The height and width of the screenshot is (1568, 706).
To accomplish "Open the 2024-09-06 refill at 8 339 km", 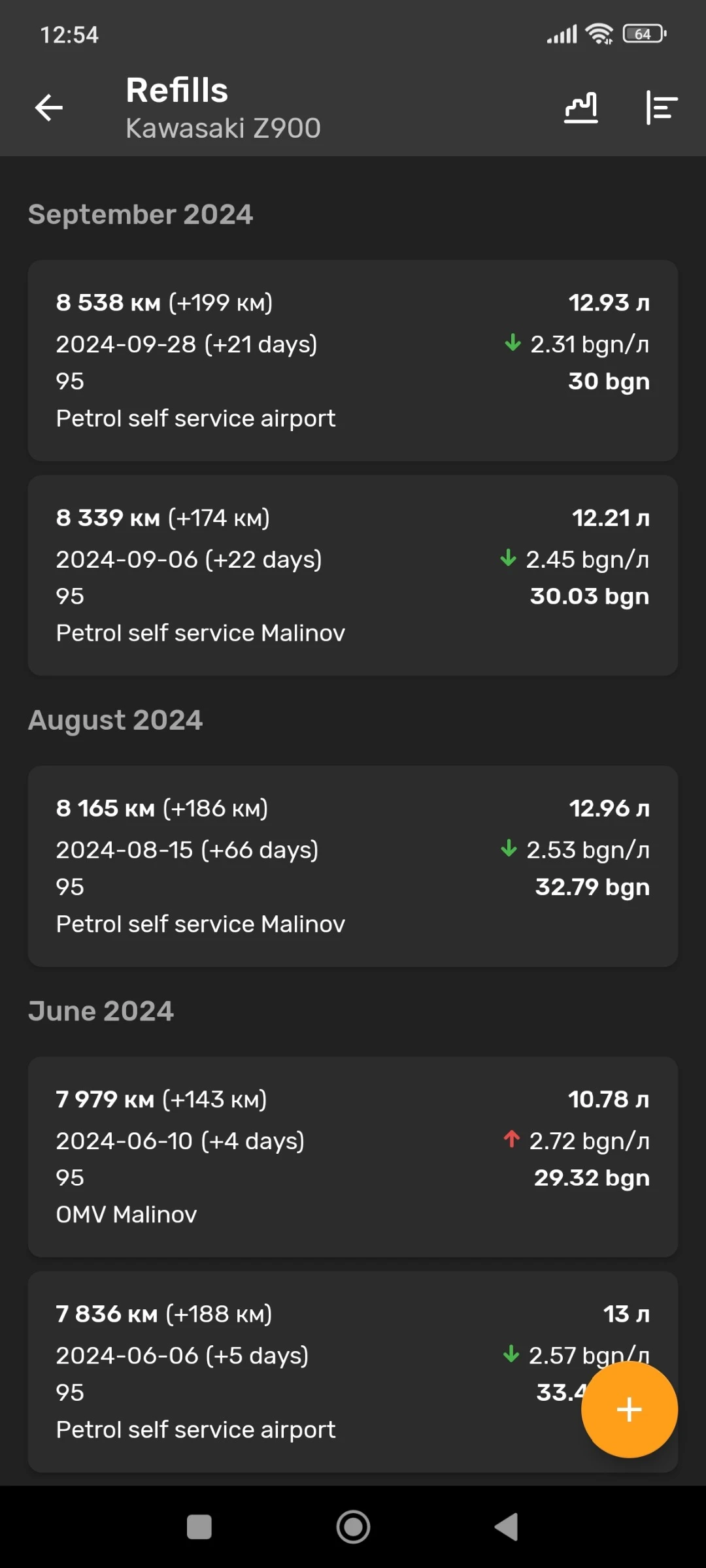I will pos(352,575).
